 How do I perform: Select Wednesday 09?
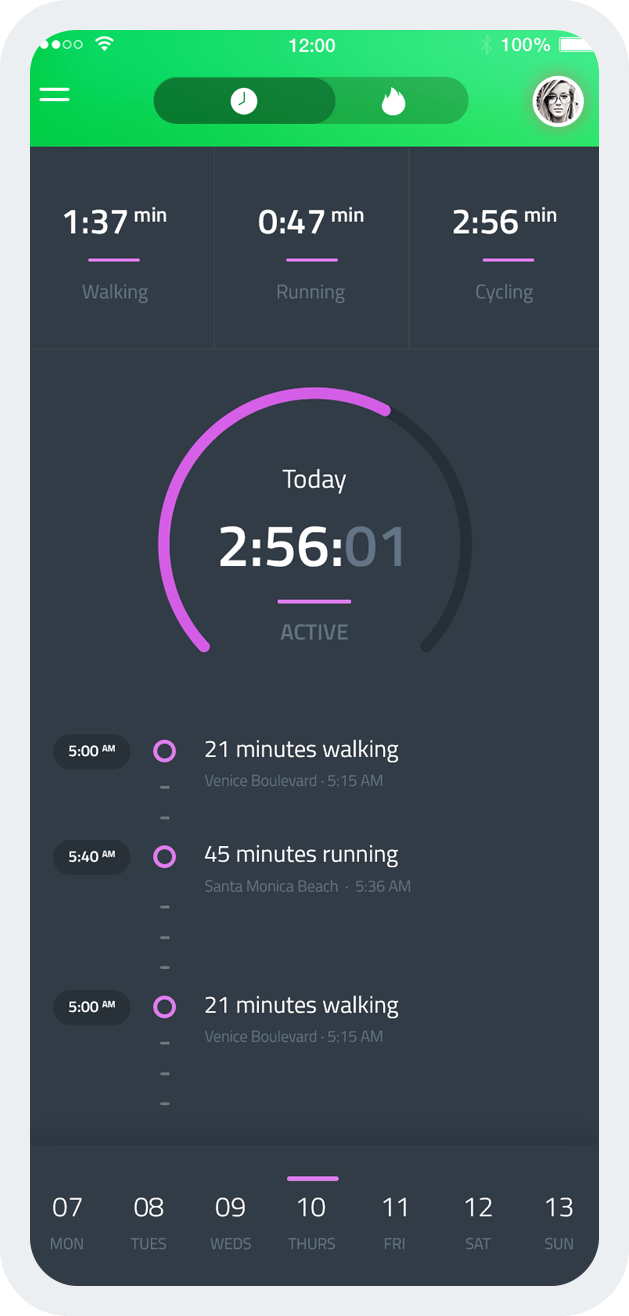click(230, 1222)
